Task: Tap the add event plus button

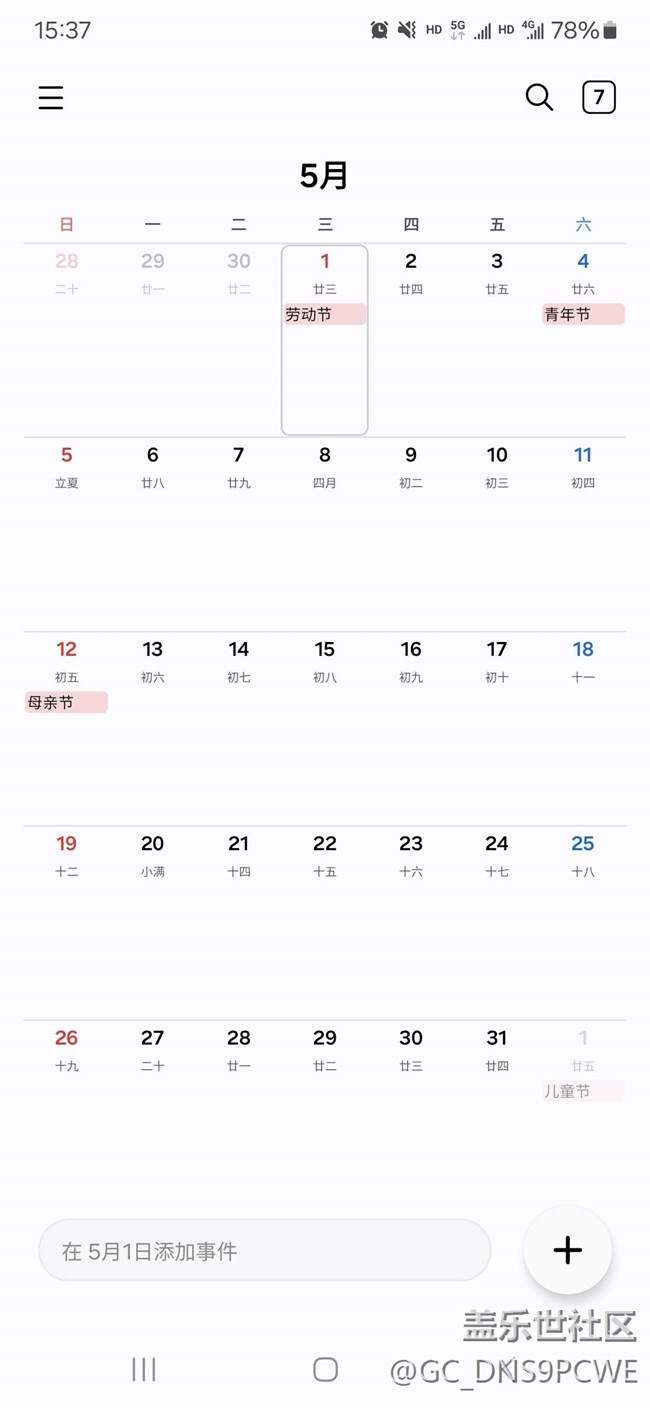Action: click(567, 1250)
